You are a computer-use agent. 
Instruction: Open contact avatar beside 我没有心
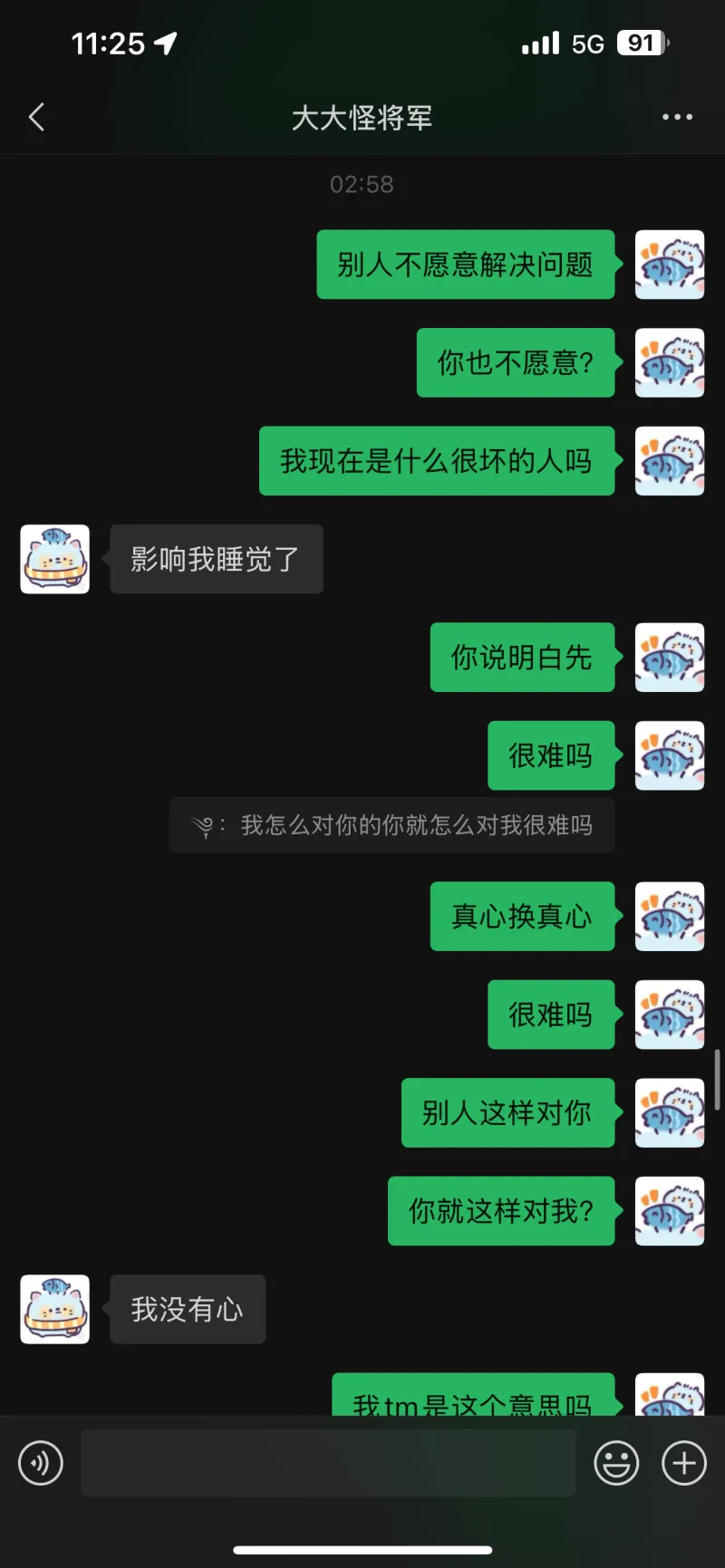55,1309
